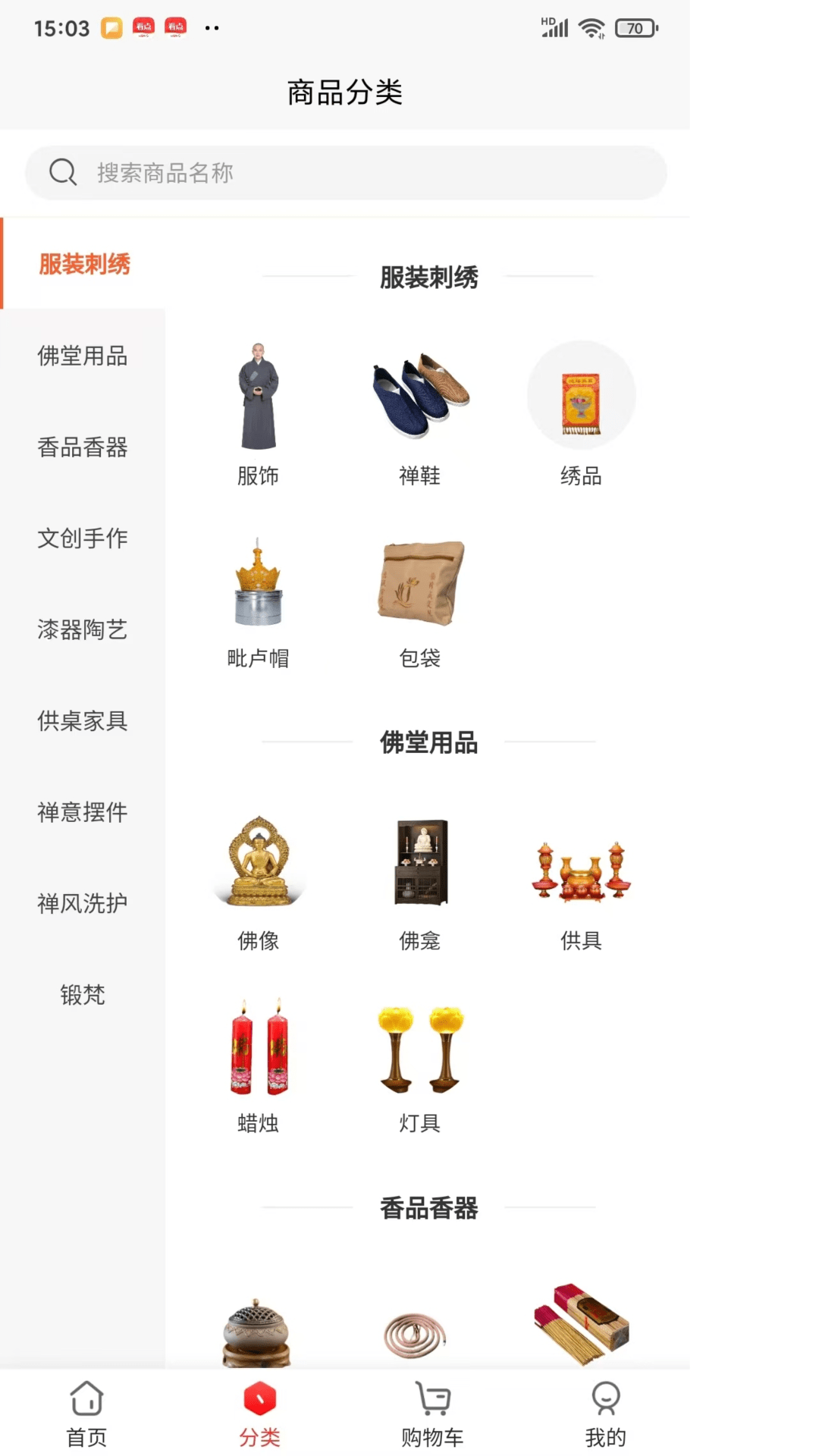The height and width of the screenshot is (1456, 819).
Task: Click the search magnifier icon
Action: 64,172
